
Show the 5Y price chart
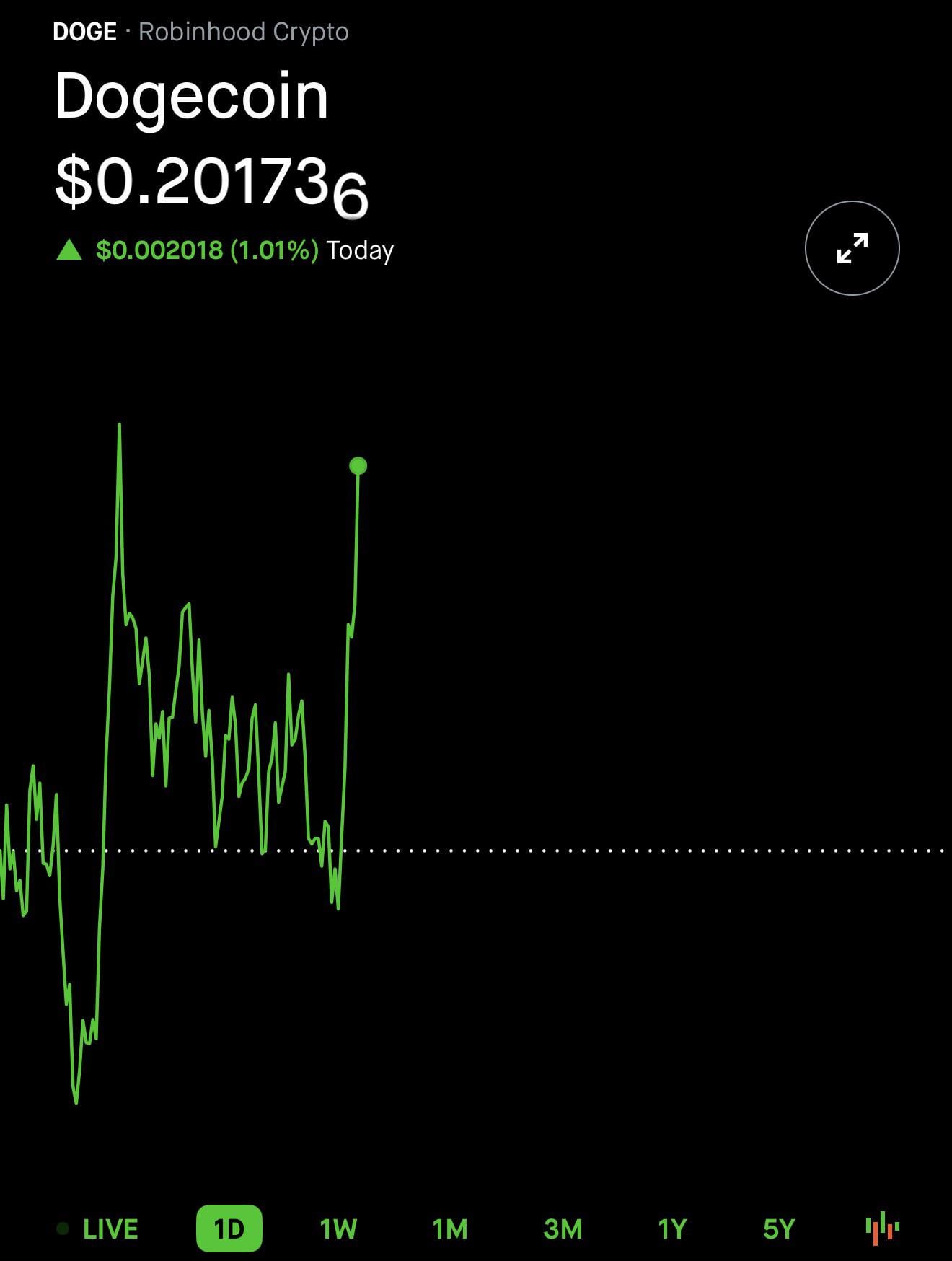(x=779, y=1229)
